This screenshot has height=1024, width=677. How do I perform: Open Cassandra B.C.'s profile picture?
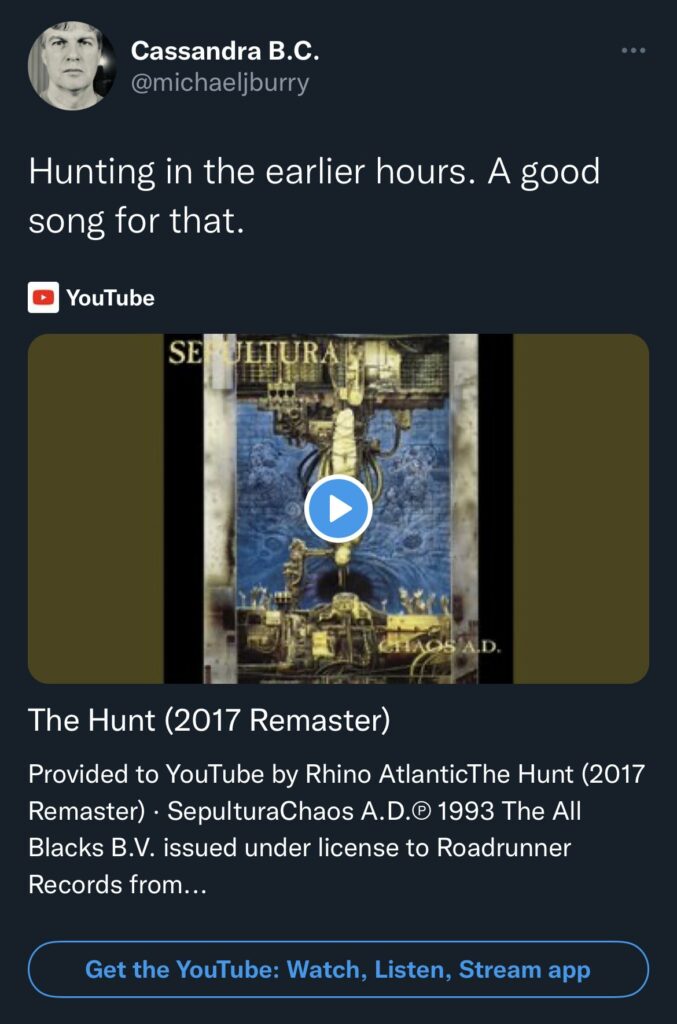[x=72, y=64]
